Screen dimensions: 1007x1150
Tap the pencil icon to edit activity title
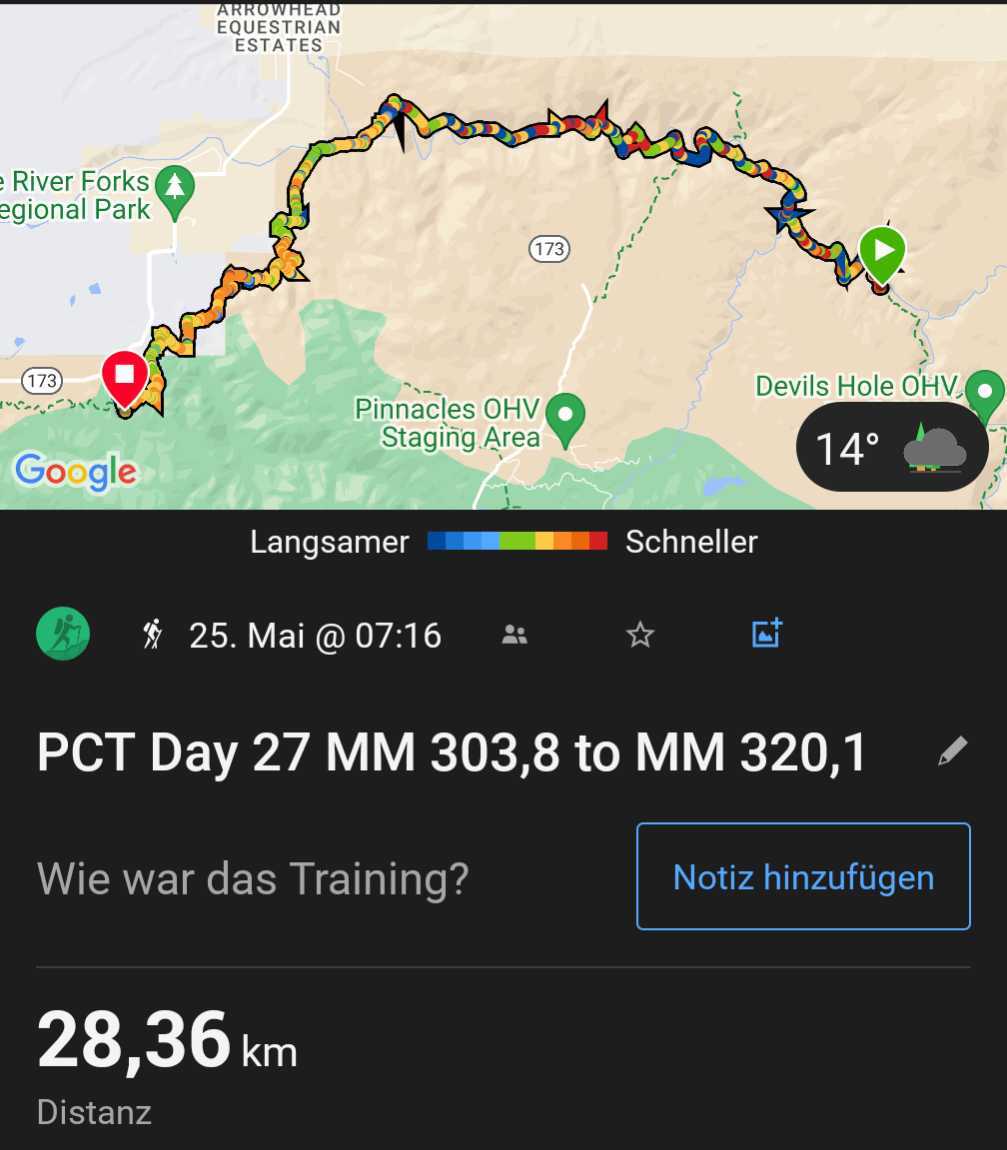[953, 751]
